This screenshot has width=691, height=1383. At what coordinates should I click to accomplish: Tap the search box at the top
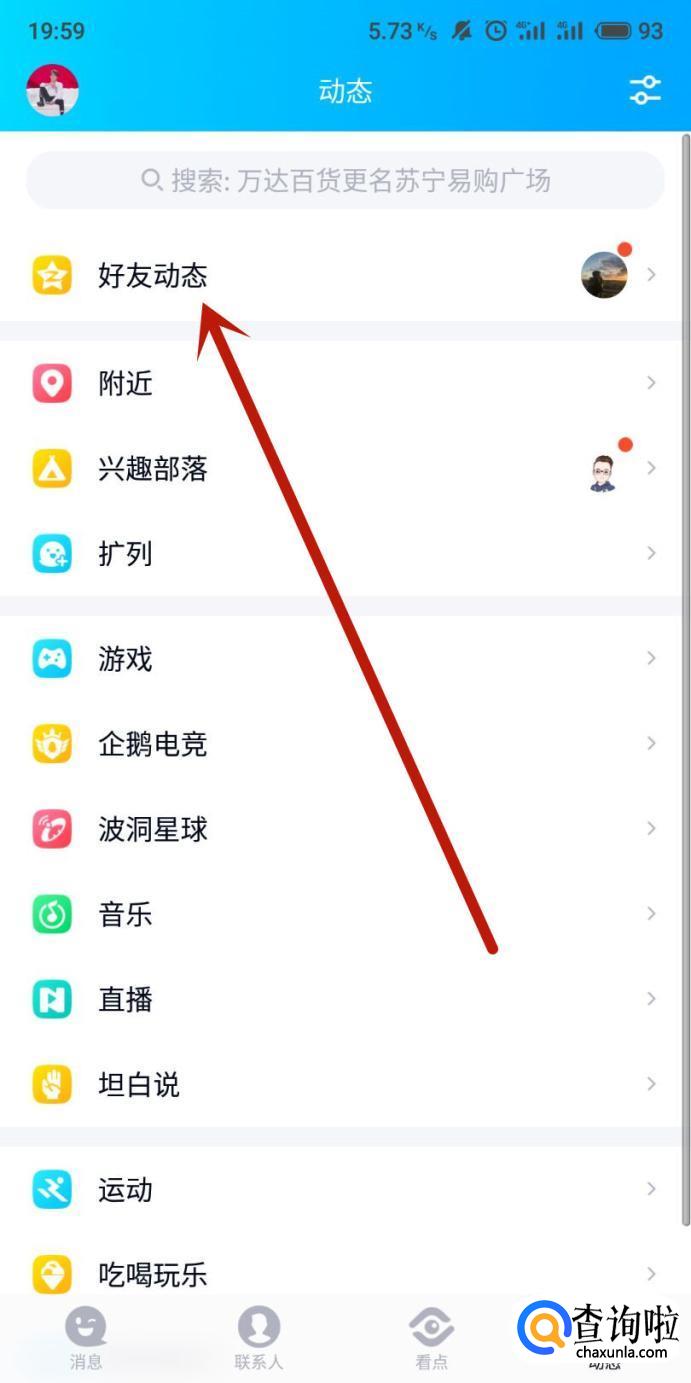345,181
